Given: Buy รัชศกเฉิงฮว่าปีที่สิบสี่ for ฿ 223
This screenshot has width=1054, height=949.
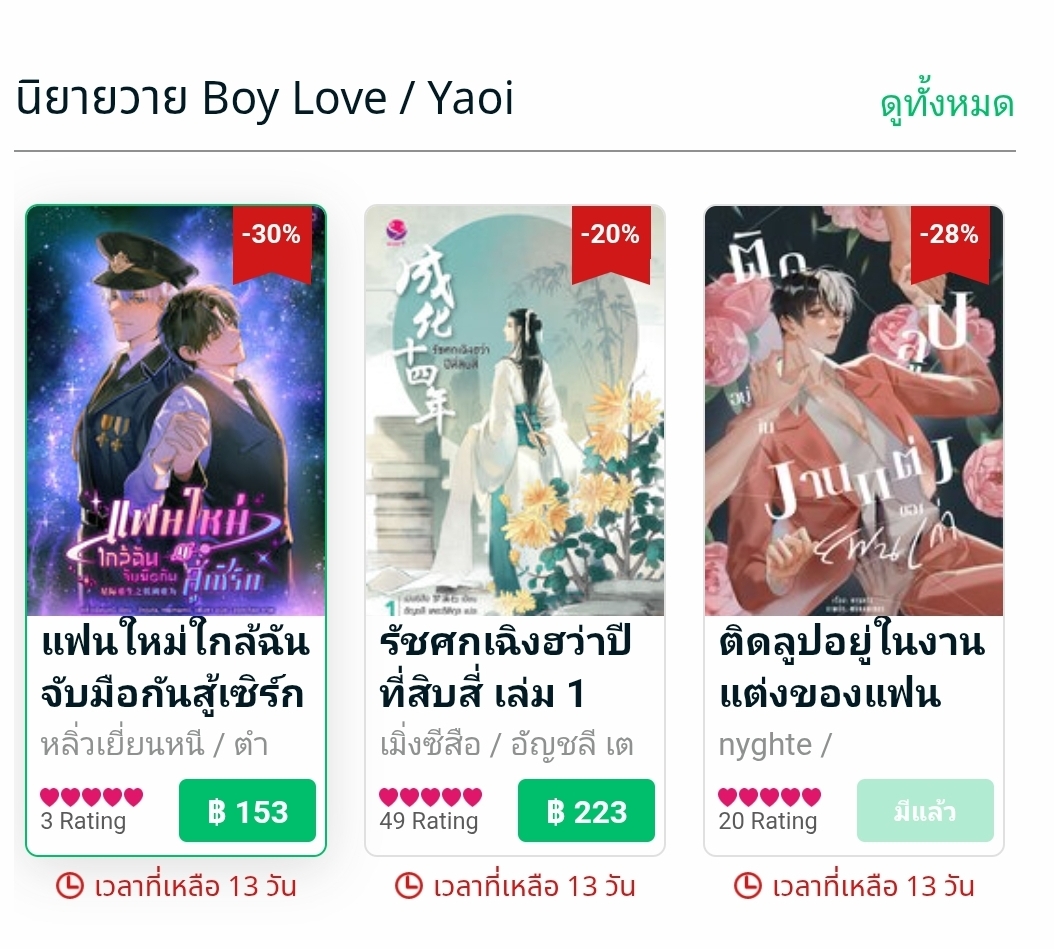Looking at the screenshot, I should 586,811.
